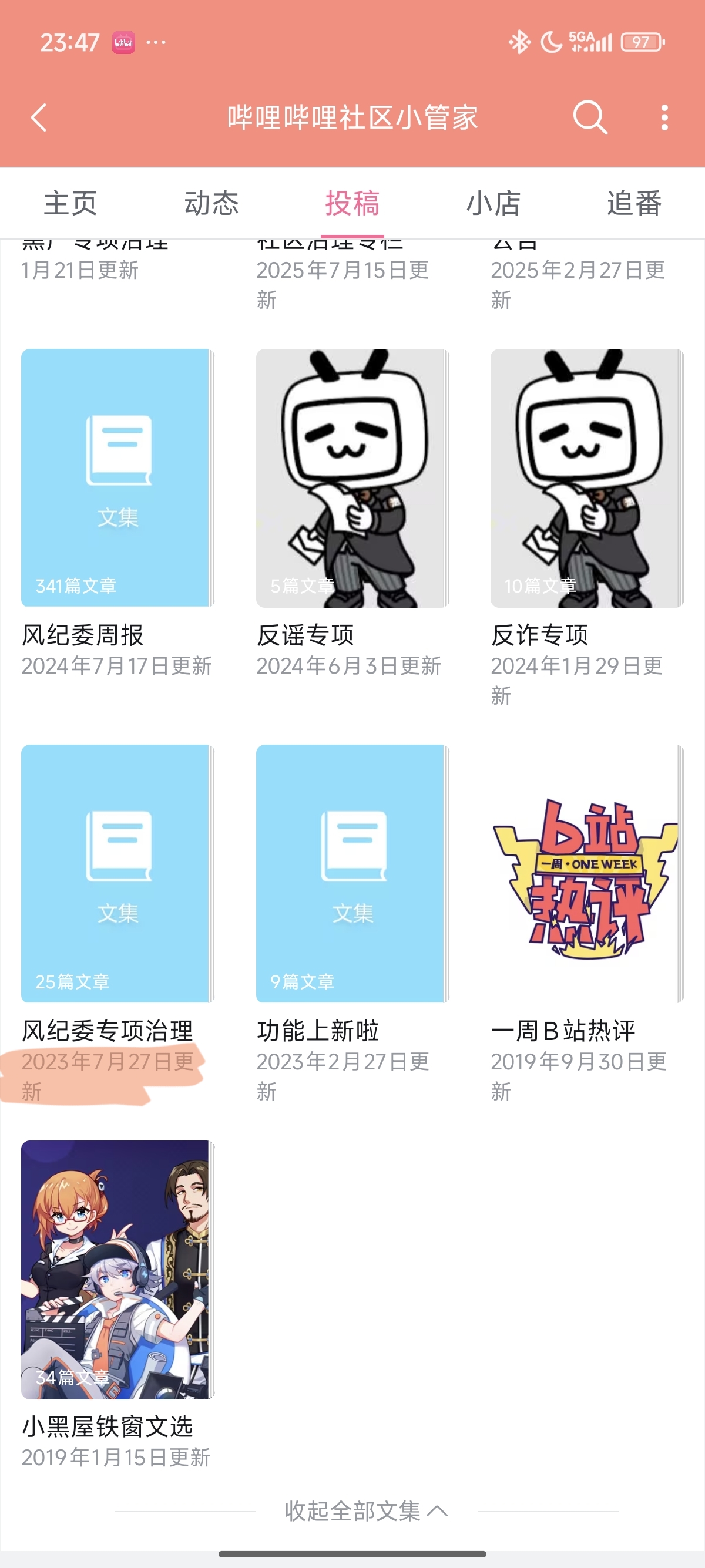Tap the Bluetooth icon in the status bar
The width and height of the screenshot is (705, 1568).
coord(519,41)
